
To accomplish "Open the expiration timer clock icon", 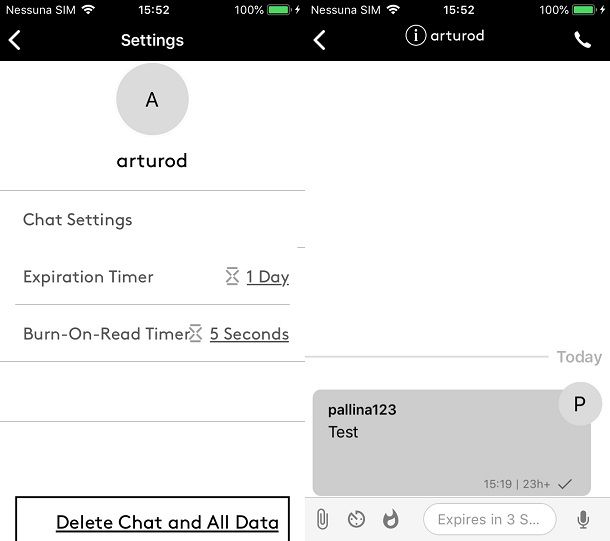I will coord(357,519).
